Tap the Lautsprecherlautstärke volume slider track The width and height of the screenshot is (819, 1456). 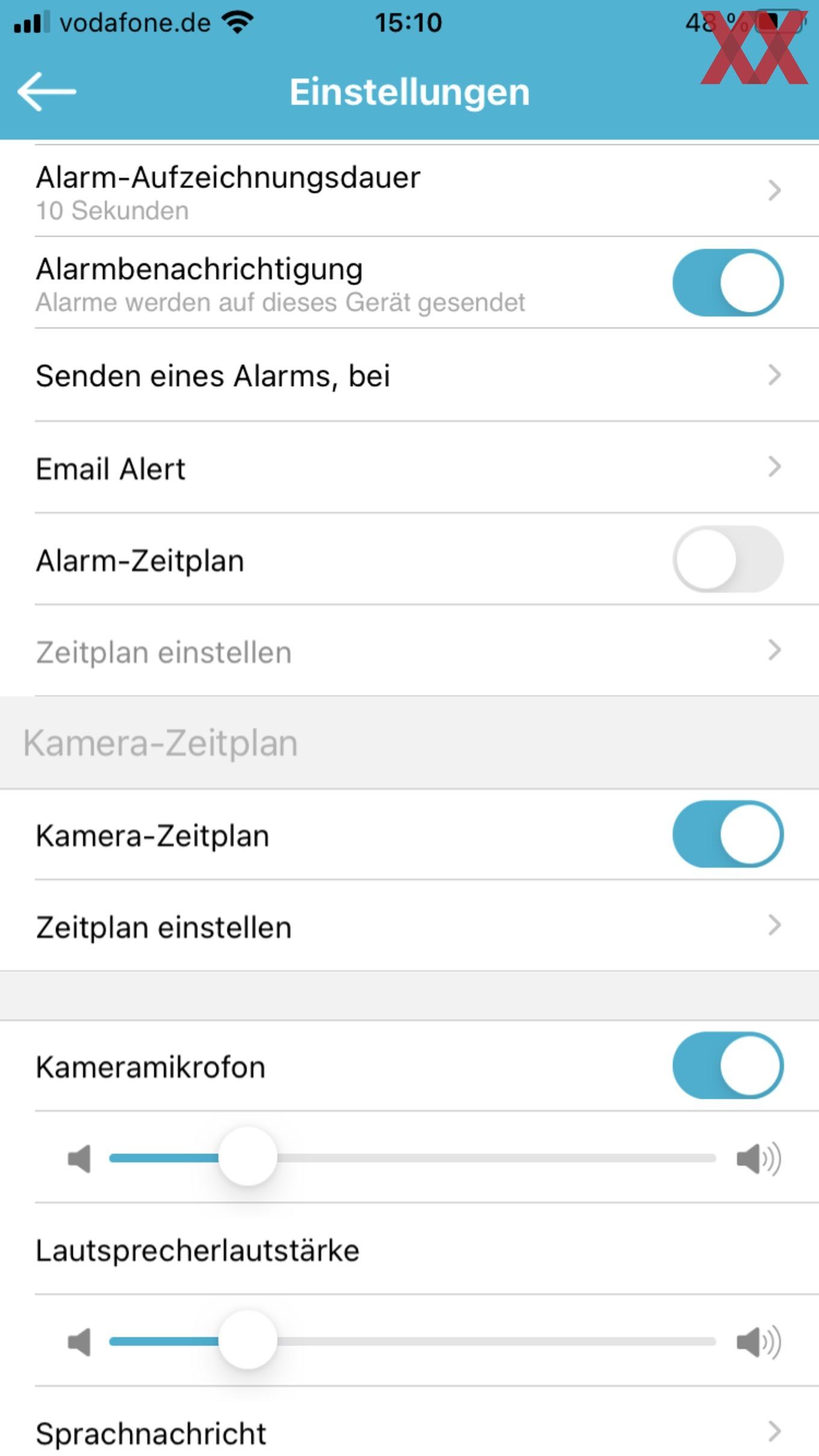point(413,1341)
